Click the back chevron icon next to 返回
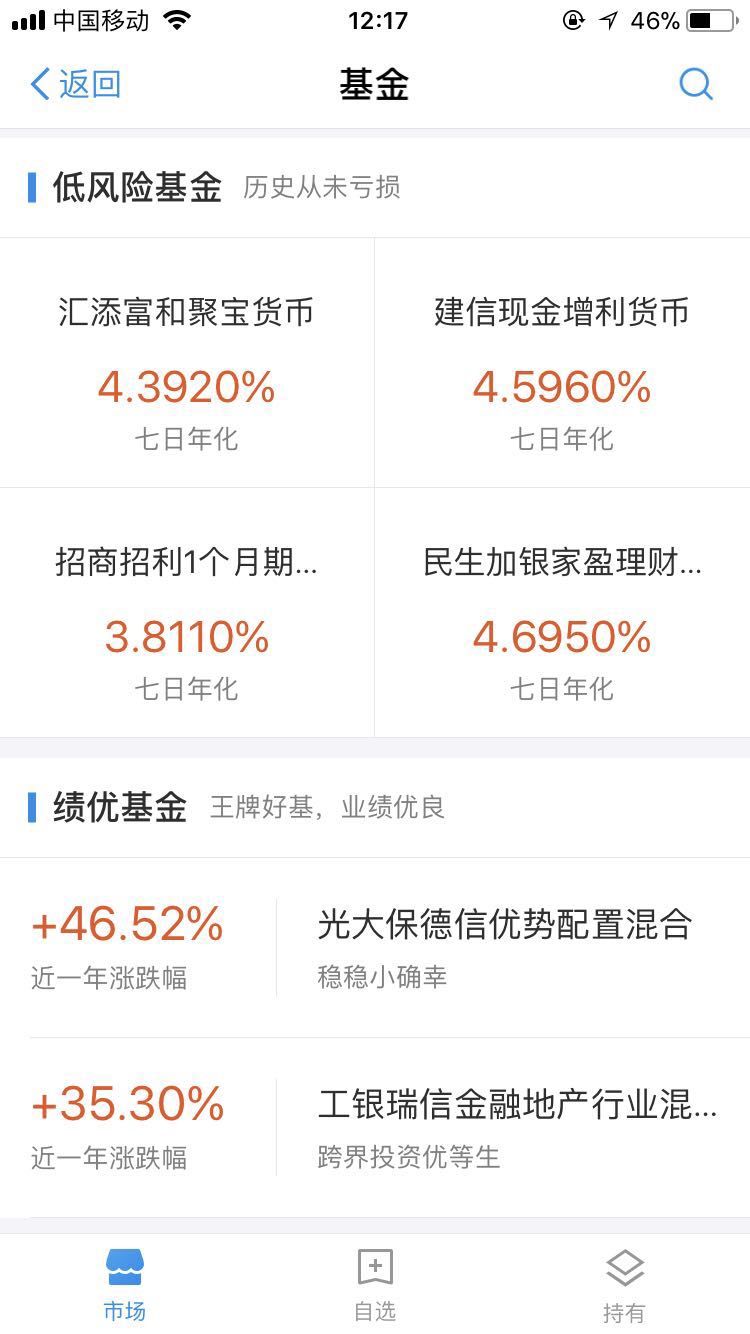 pos(40,84)
